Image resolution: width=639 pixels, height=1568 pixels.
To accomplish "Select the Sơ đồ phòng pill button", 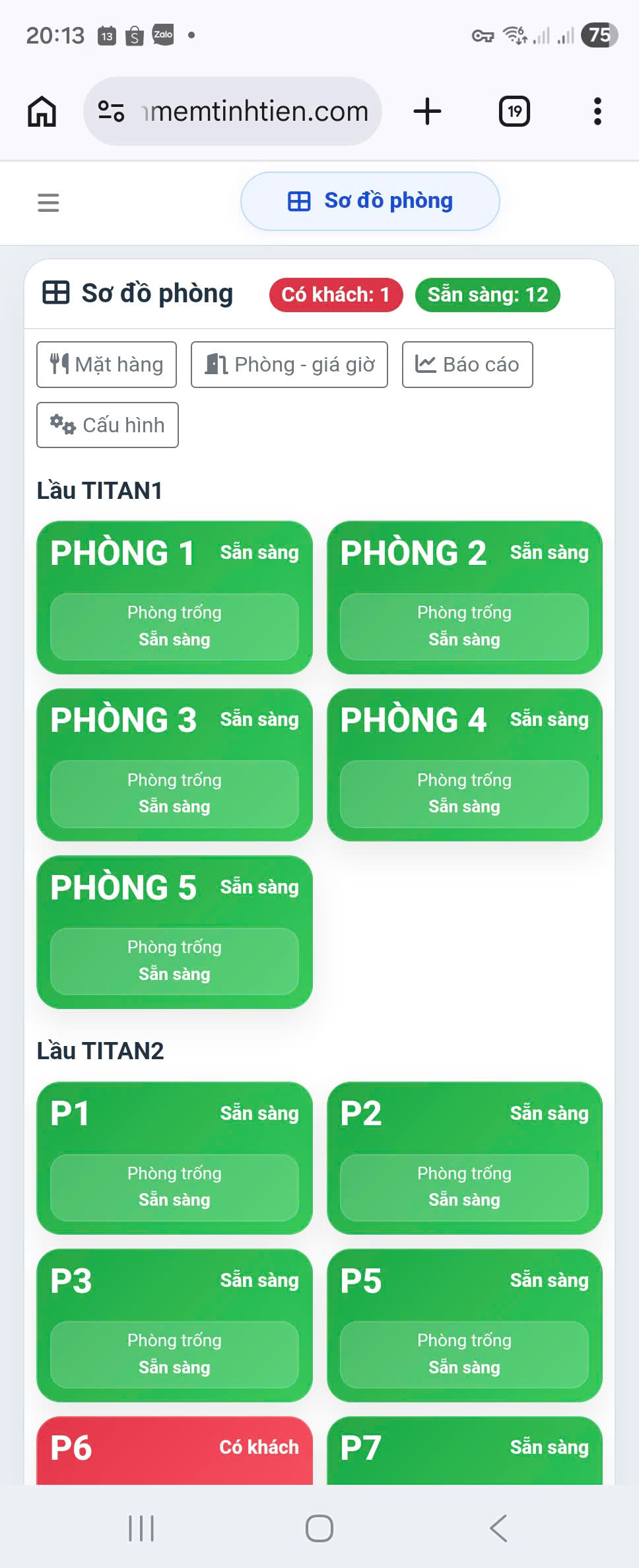I will tap(370, 201).
